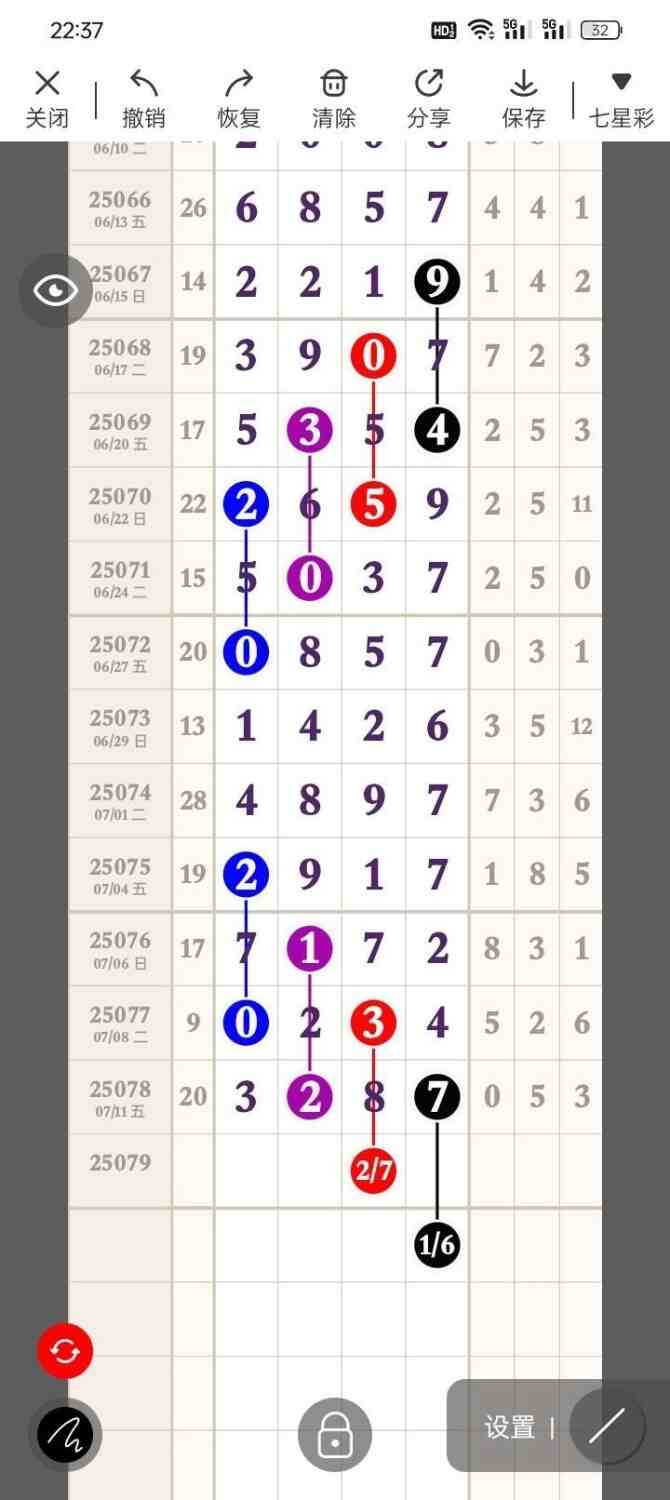Redo the reverted action

[239, 98]
